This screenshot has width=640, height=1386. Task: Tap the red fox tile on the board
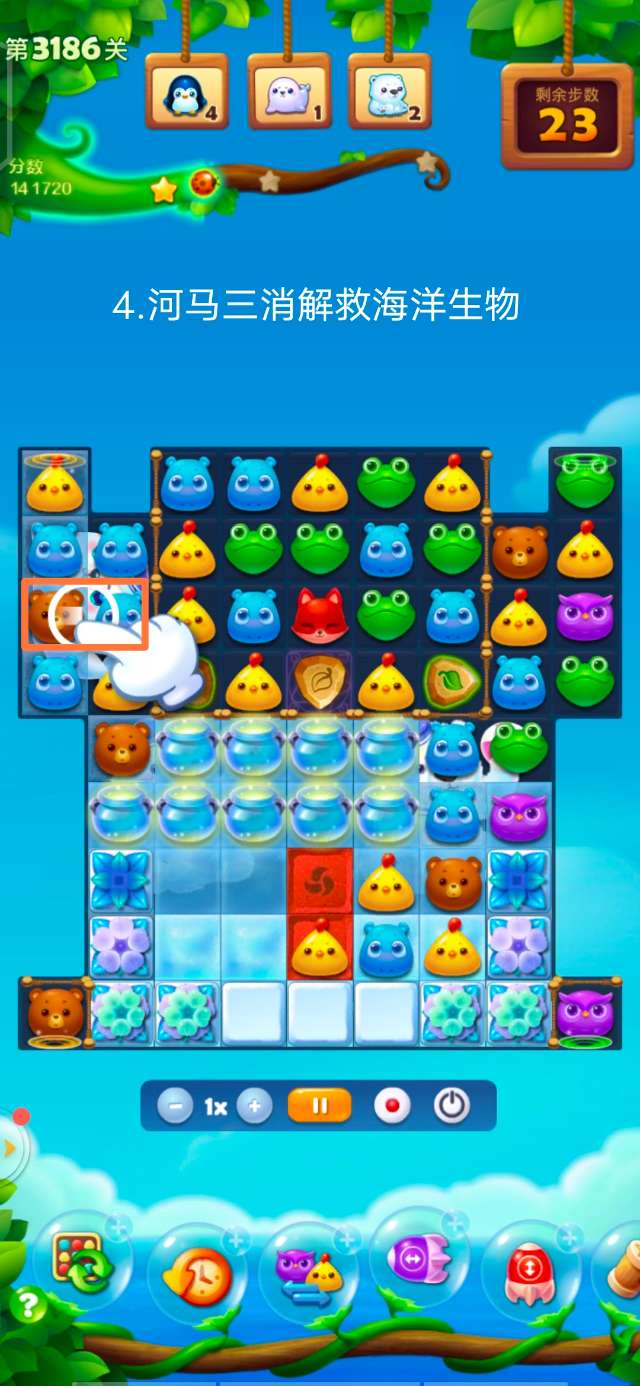coord(320,615)
